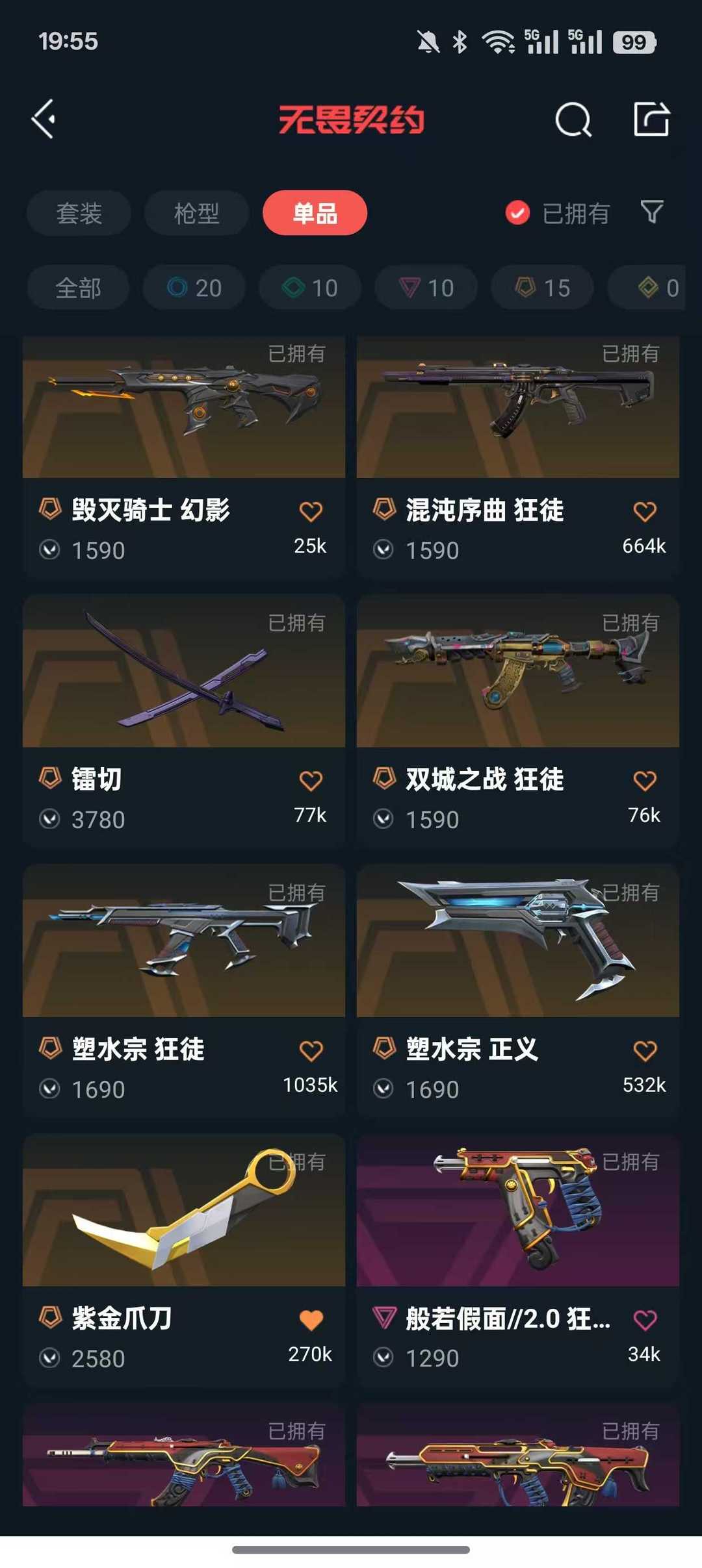
Task: Filter by the blue rarity chip showing 20
Action: click(x=194, y=288)
